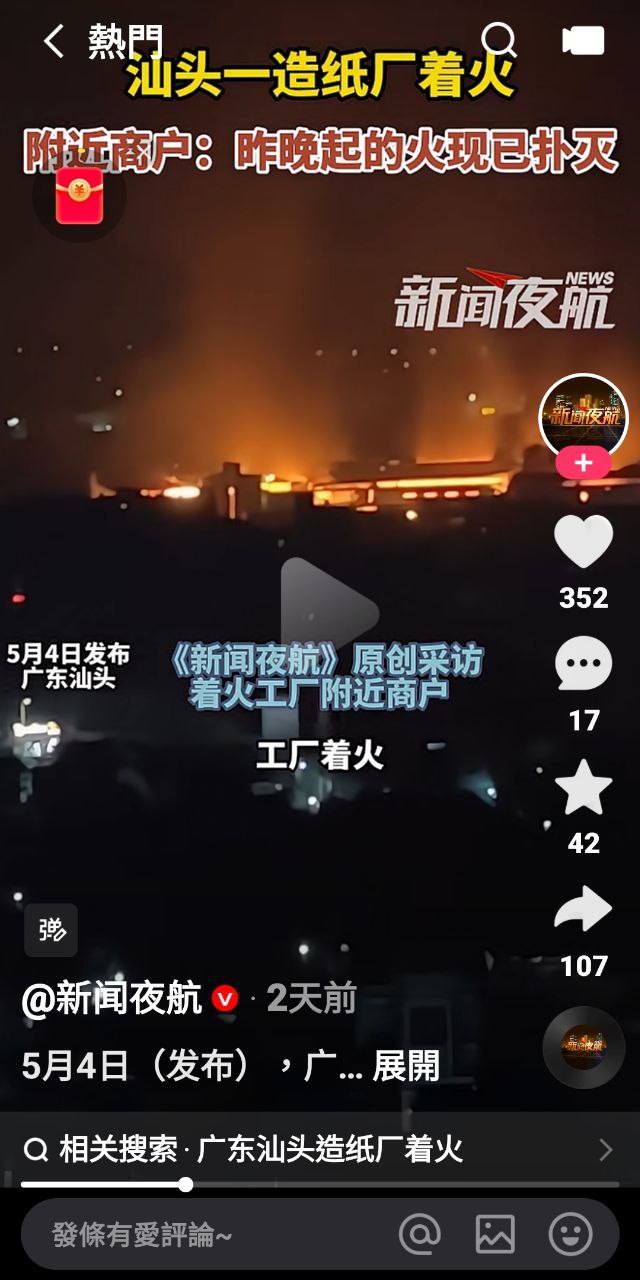
Task: Open the red envelope reward icon
Action: tap(79, 195)
